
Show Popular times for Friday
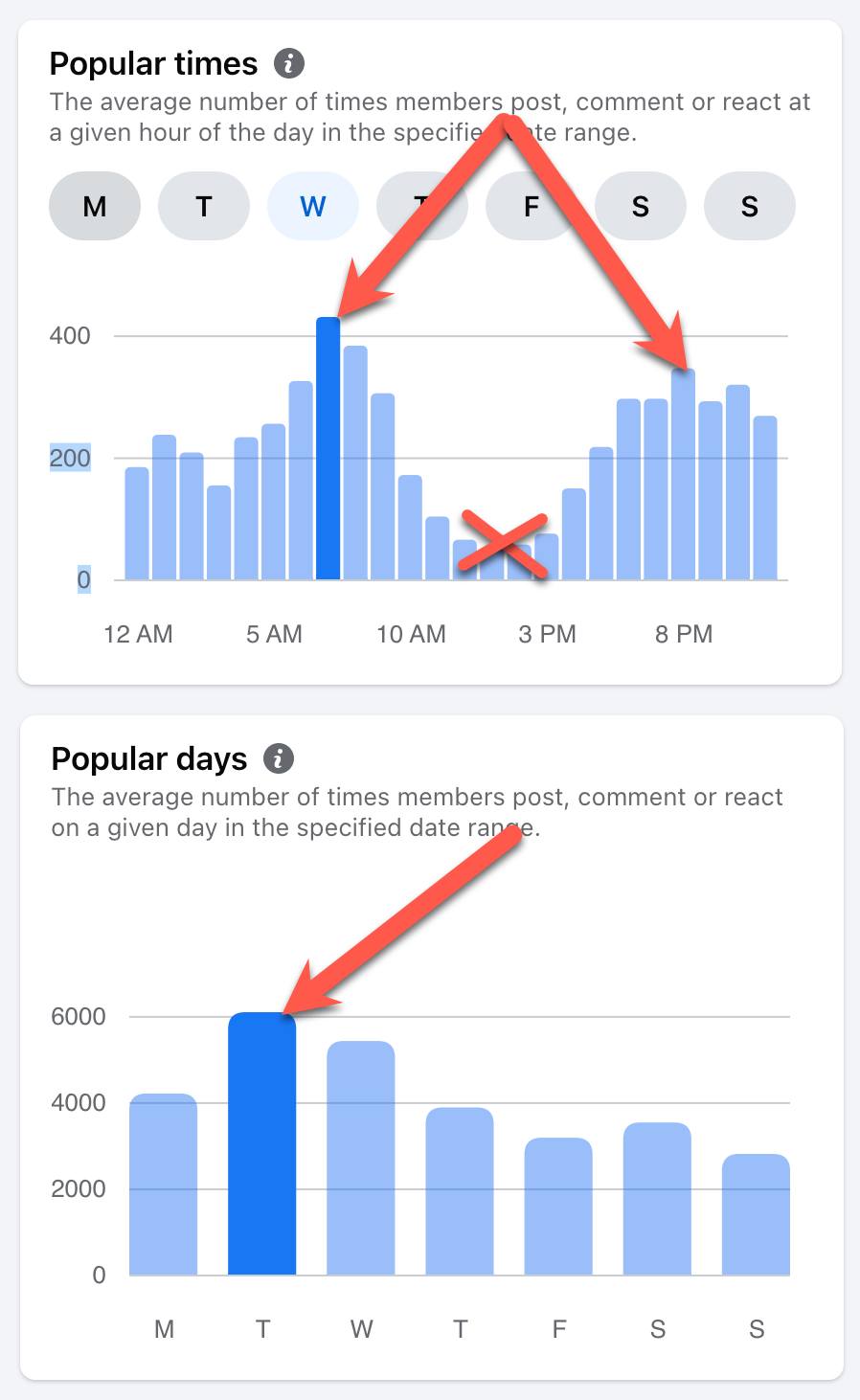click(531, 206)
